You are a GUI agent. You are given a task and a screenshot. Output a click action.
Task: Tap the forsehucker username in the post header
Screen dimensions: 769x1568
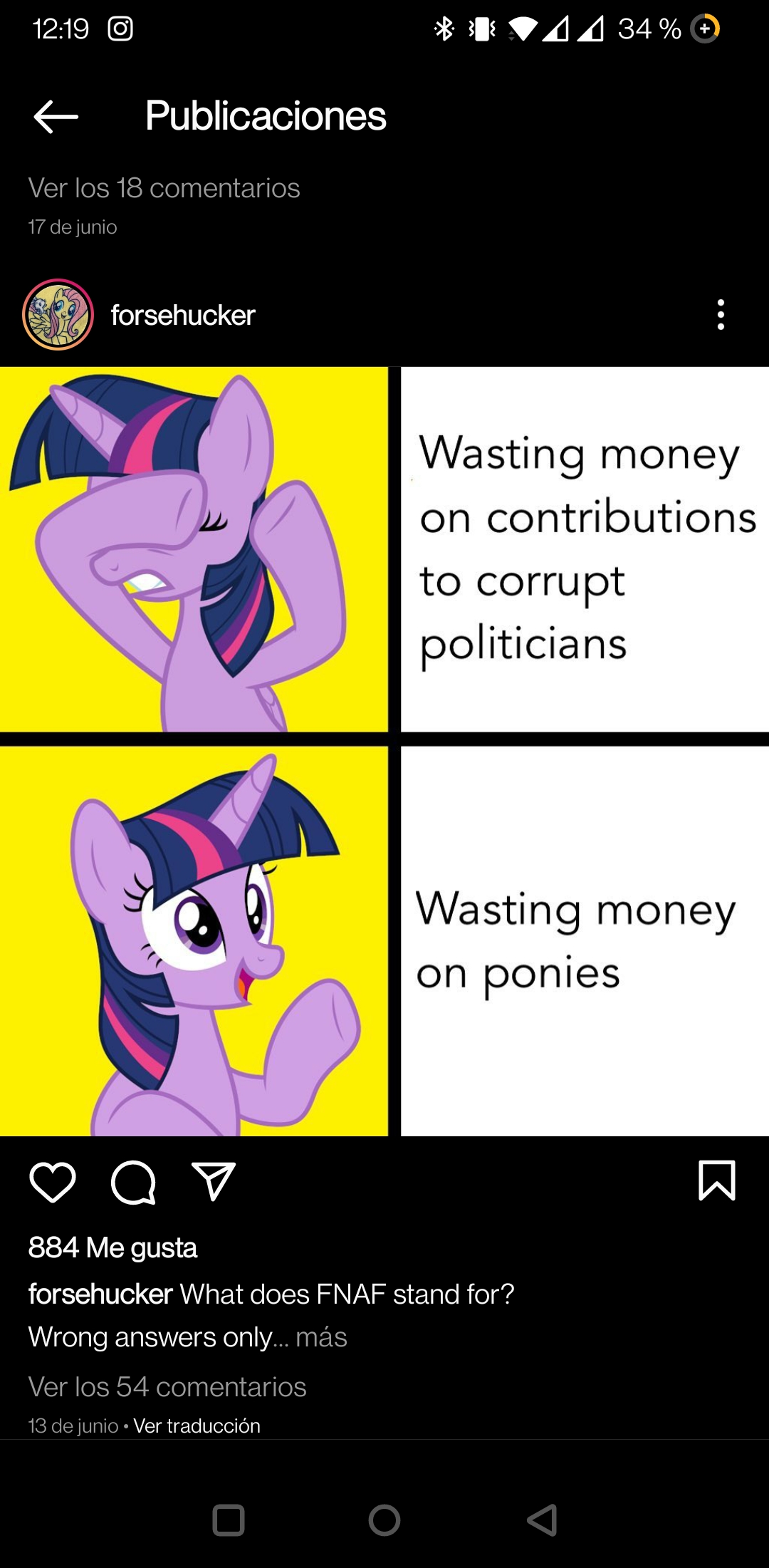click(x=183, y=315)
